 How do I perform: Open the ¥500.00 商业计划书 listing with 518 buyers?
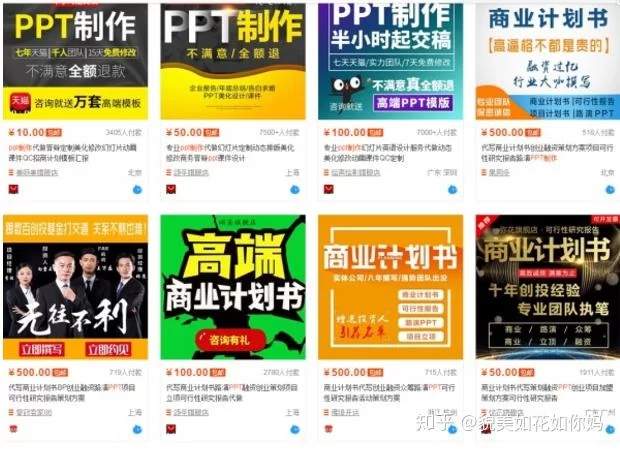[x=545, y=60]
